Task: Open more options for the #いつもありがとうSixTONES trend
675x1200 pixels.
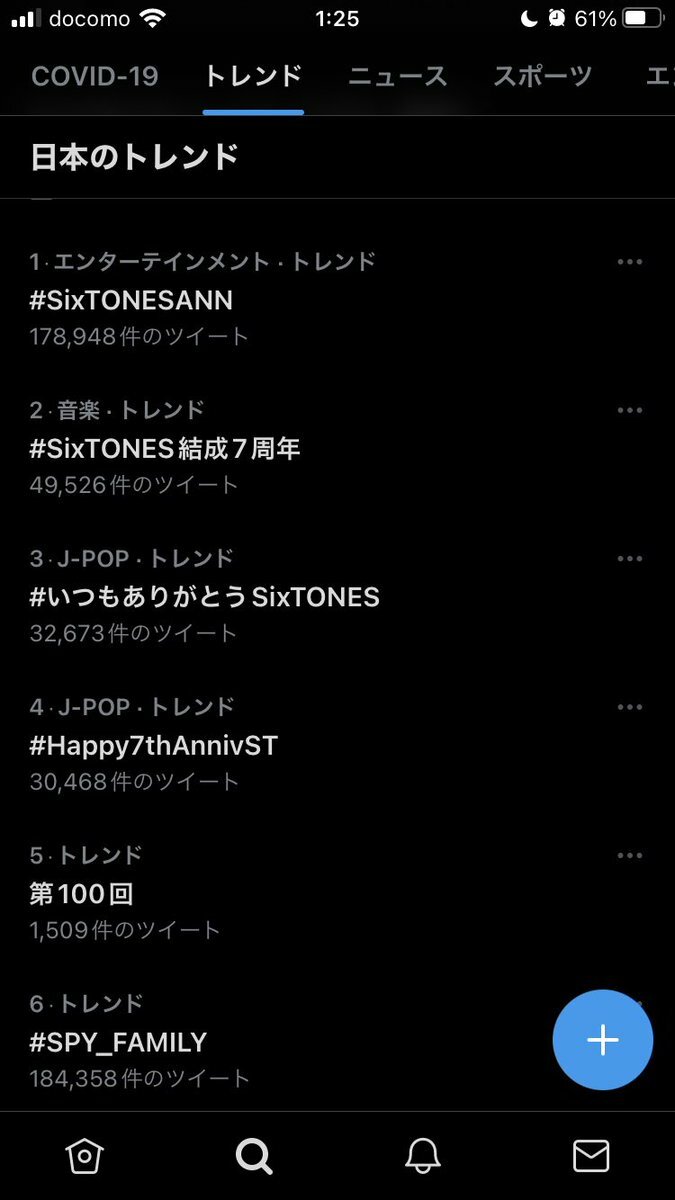Action: [630, 559]
